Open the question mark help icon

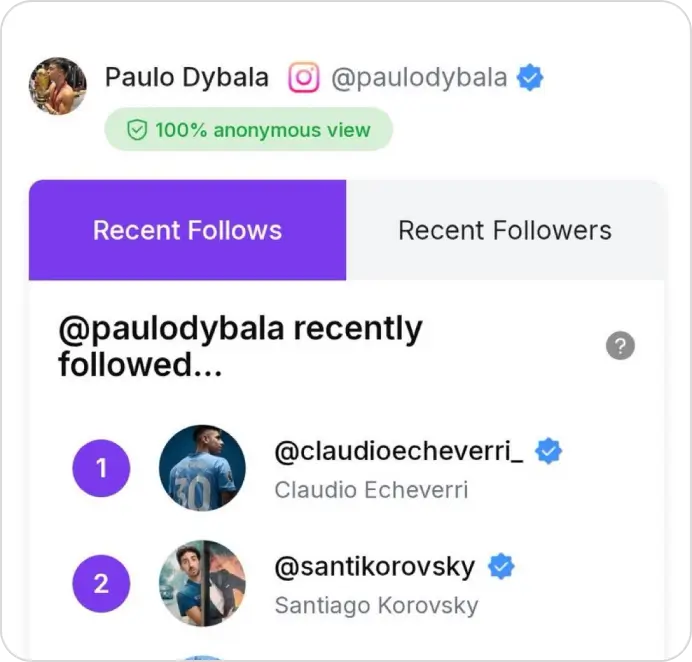[620, 346]
